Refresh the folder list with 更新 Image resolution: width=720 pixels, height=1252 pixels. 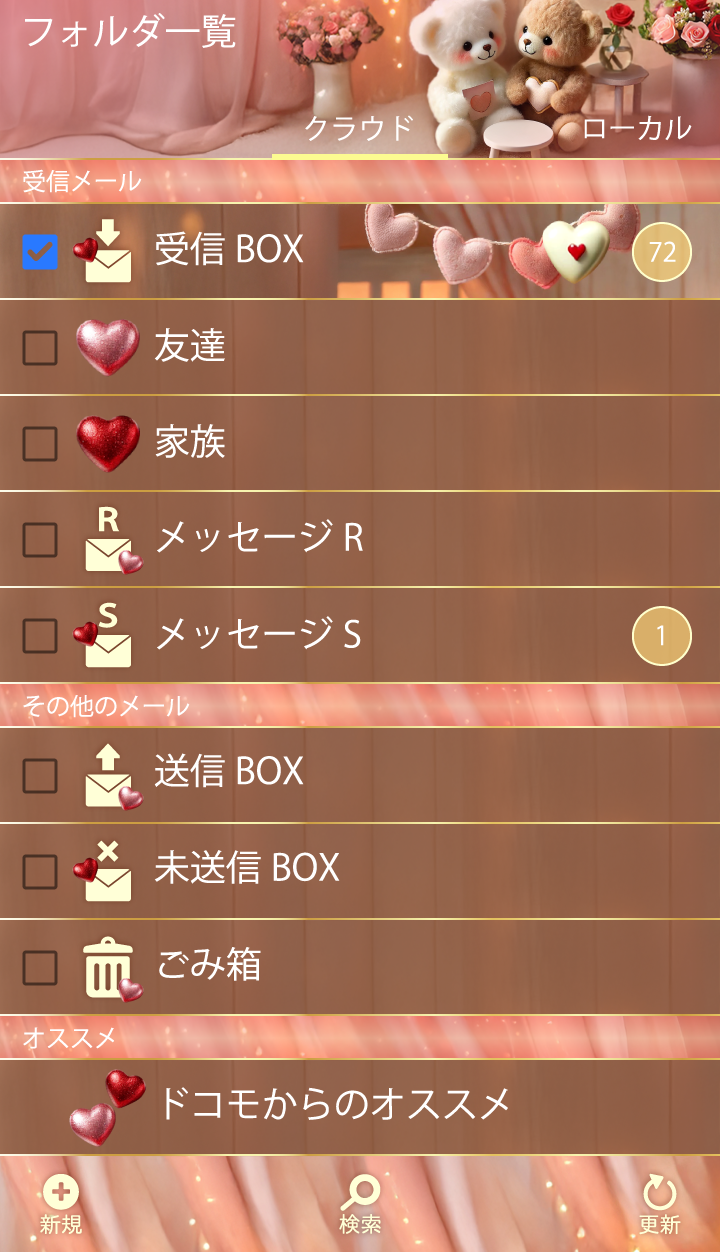click(659, 1204)
